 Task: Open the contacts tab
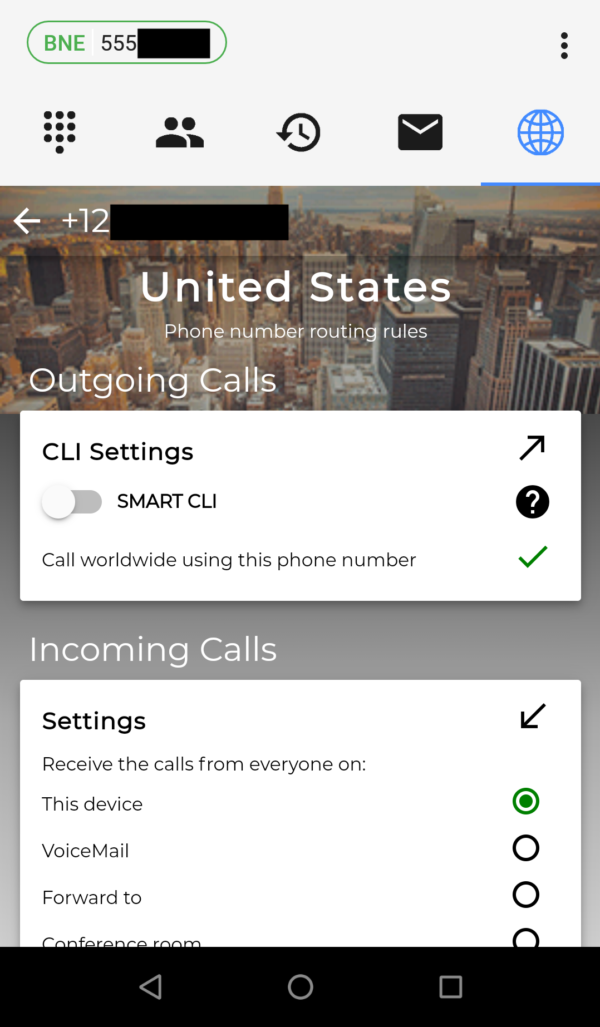click(179, 132)
